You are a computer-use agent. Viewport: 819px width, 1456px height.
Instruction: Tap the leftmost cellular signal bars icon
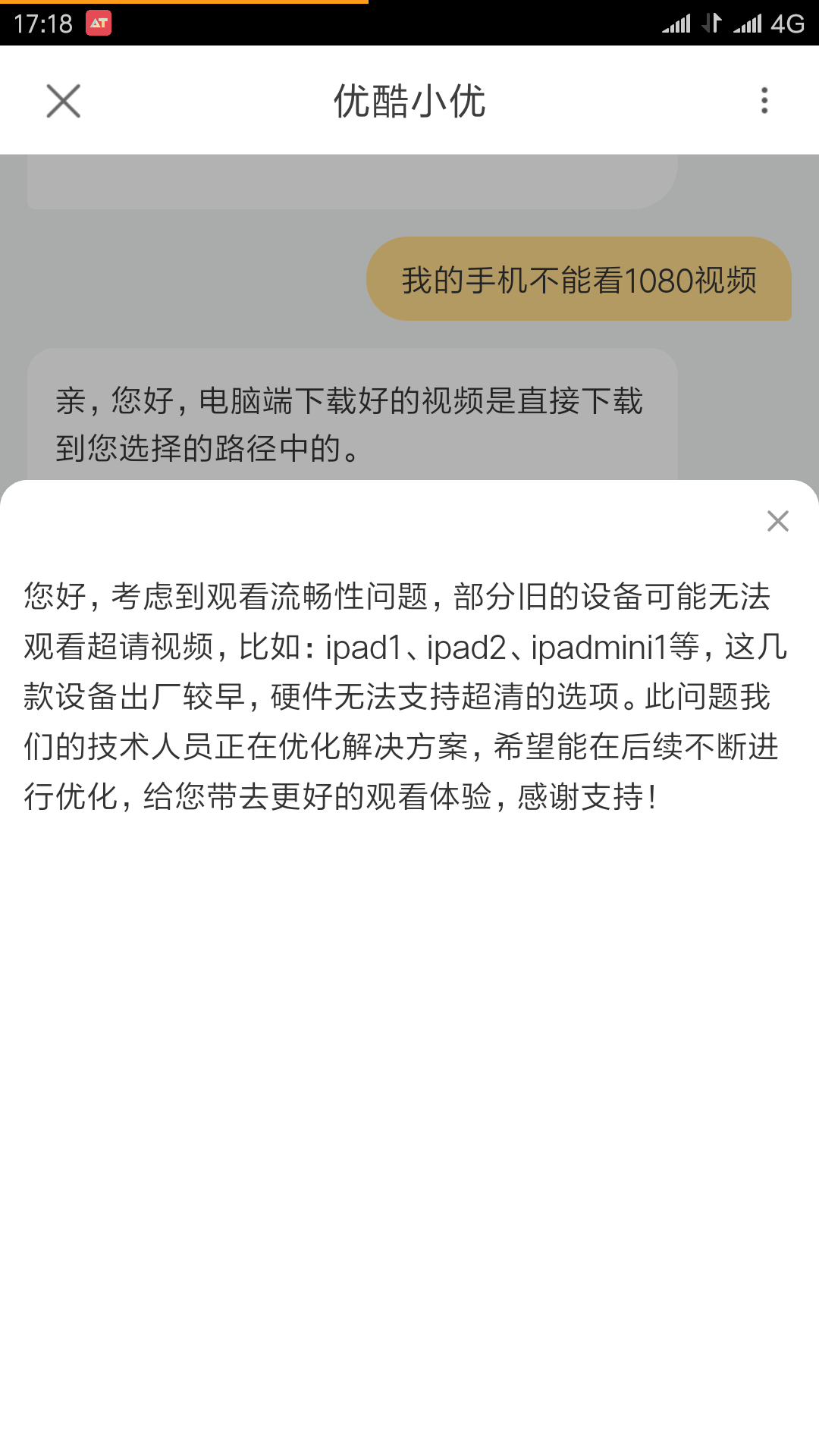pos(676,23)
